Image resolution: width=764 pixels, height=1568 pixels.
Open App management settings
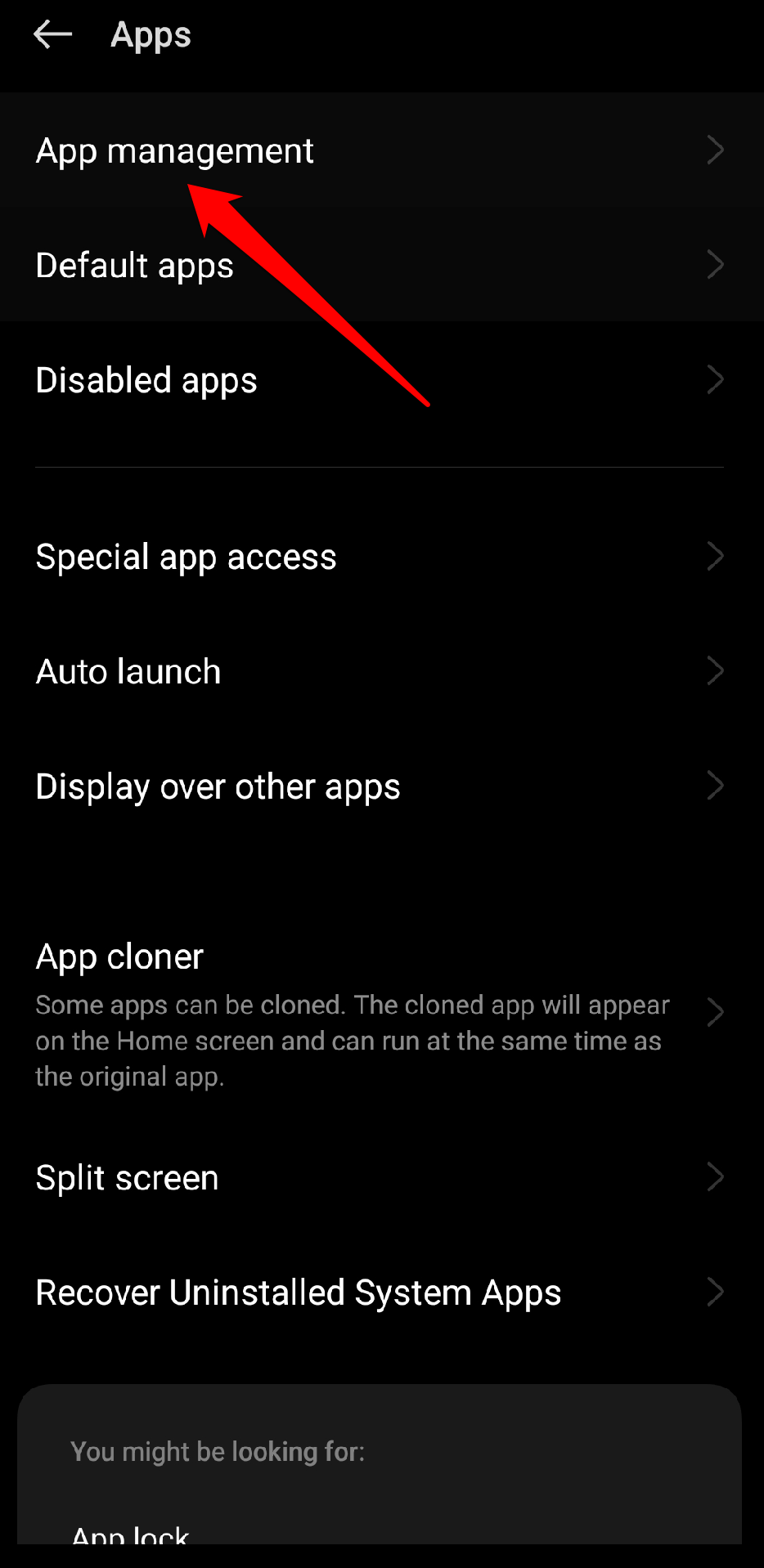[x=175, y=150]
